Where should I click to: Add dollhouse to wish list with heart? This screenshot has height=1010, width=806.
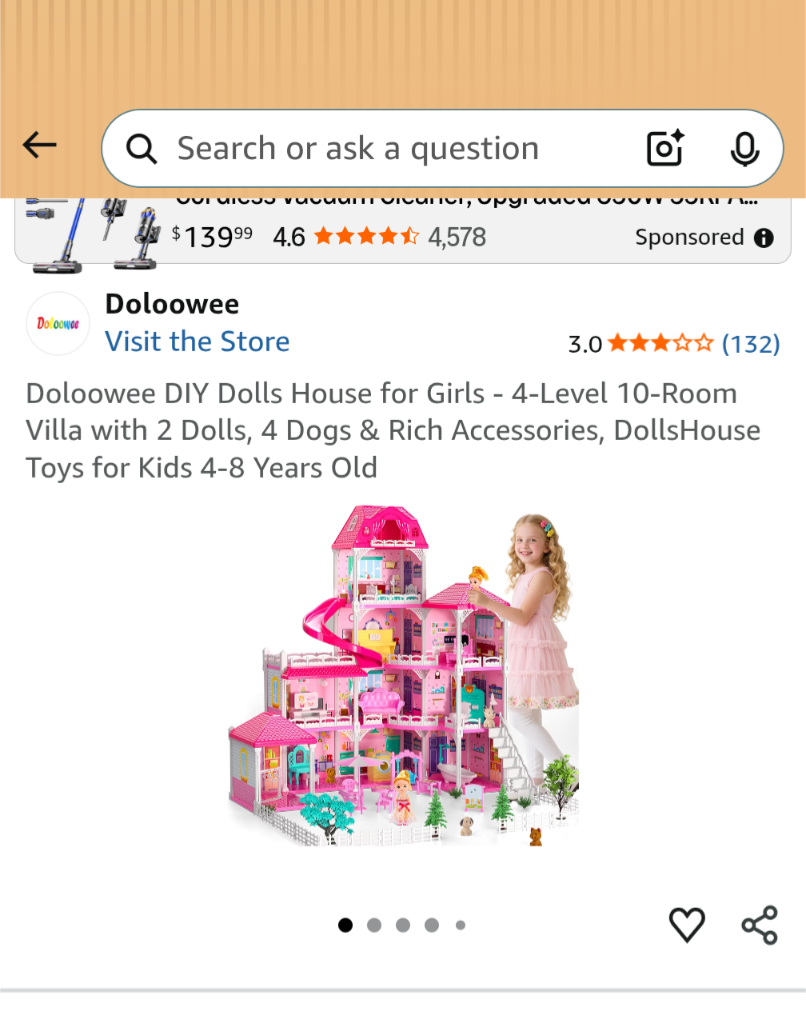pyautogui.click(x=687, y=925)
